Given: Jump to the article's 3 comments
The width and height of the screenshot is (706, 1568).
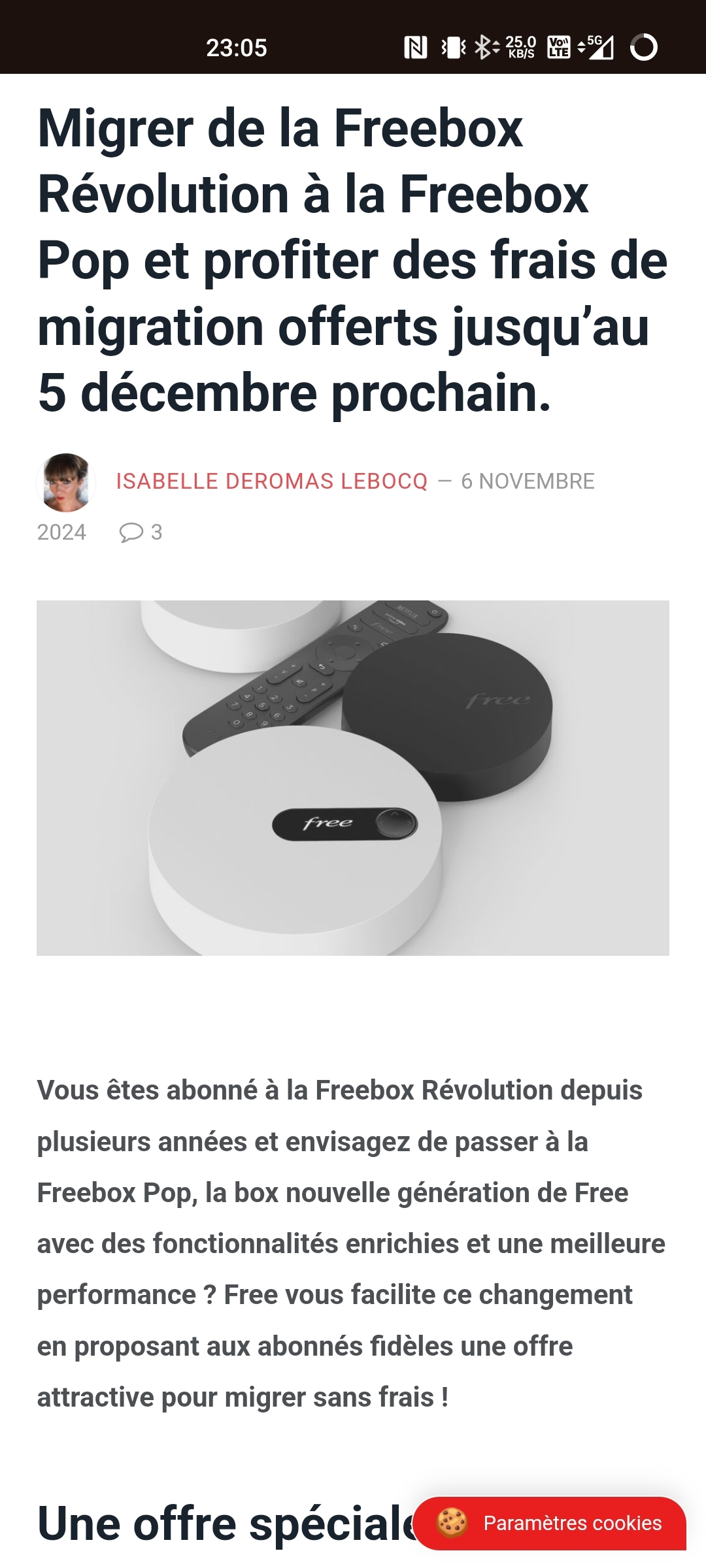Looking at the screenshot, I should 141,532.
